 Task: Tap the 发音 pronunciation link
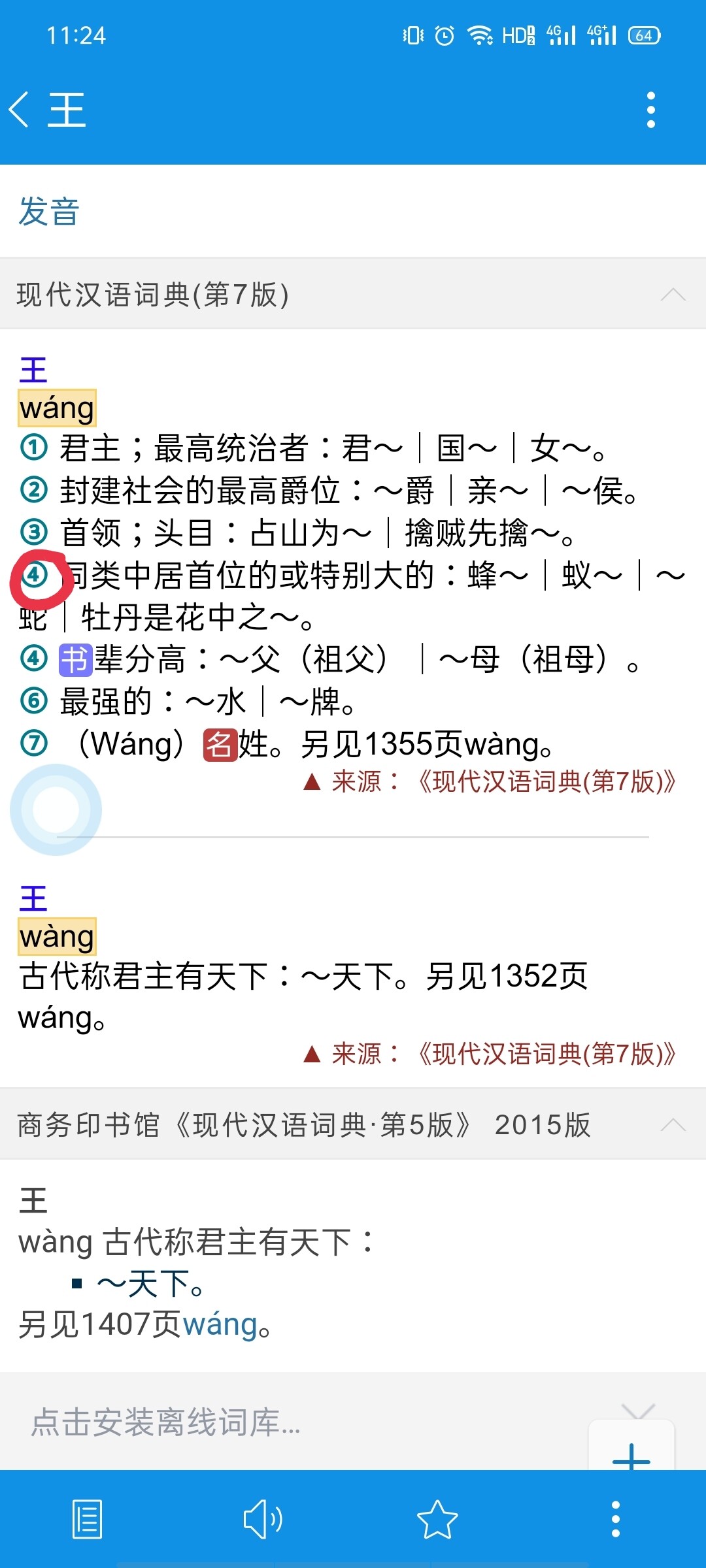(x=49, y=212)
